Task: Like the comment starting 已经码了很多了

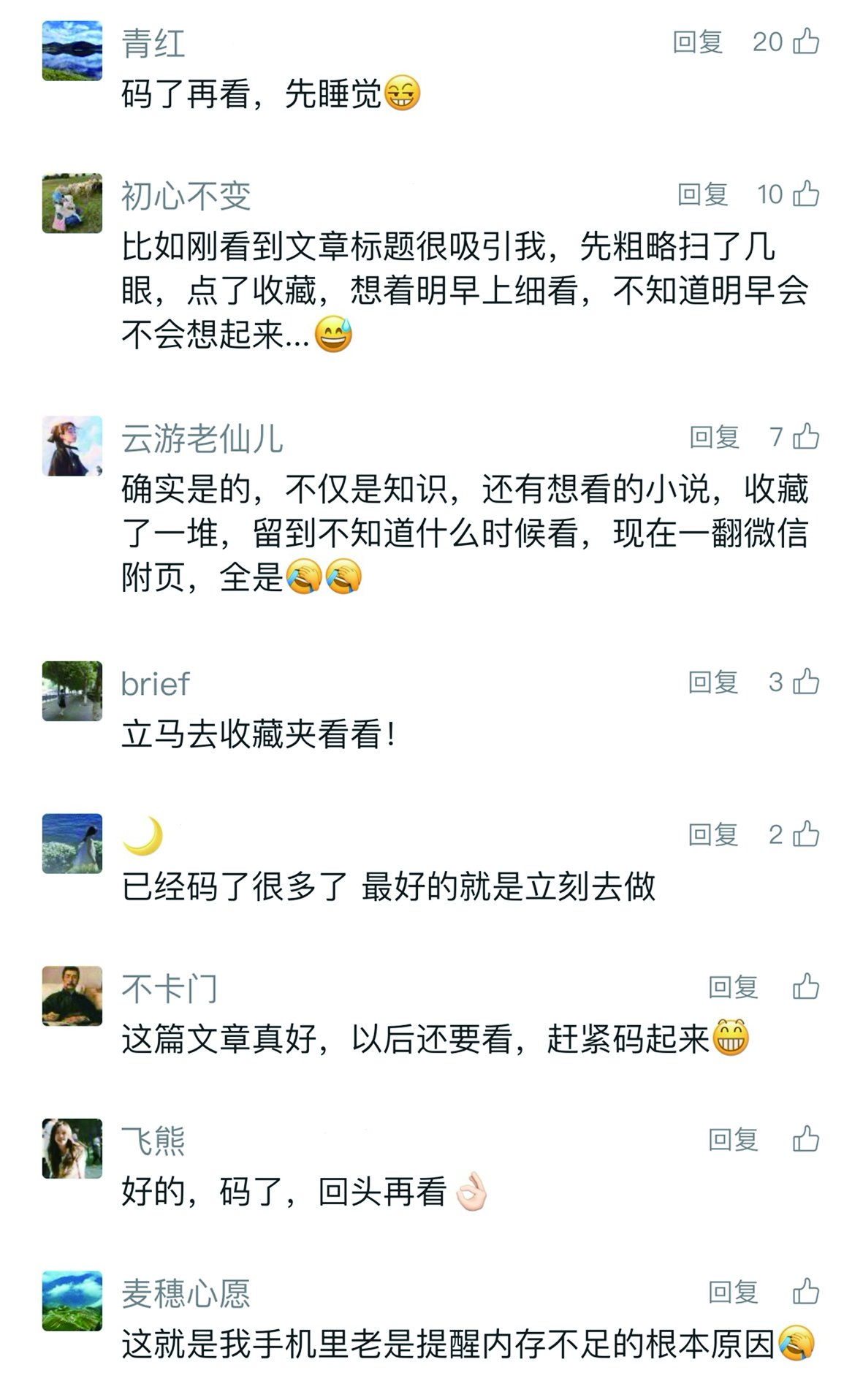Action: click(x=805, y=834)
